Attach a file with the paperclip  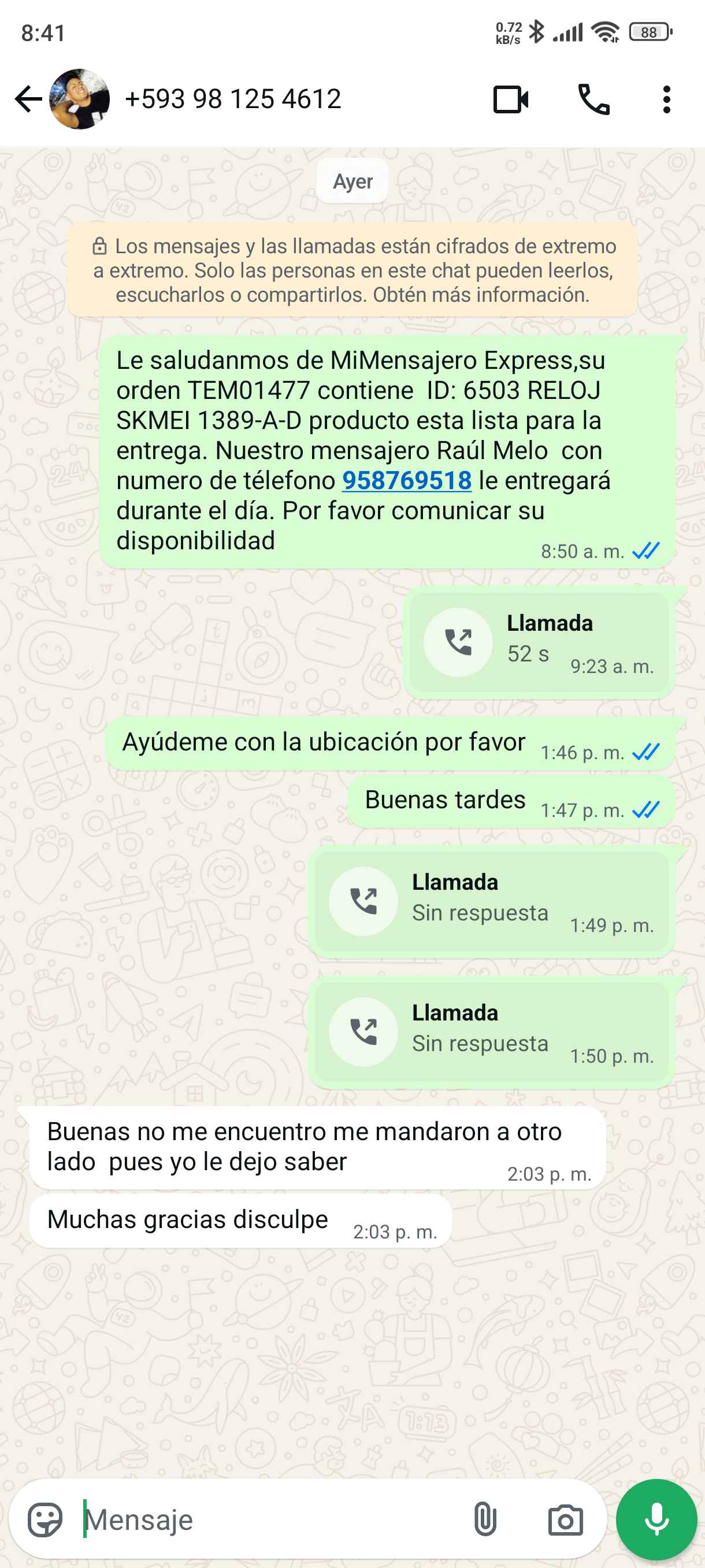pyautogui.click(x=485, y=1519)
